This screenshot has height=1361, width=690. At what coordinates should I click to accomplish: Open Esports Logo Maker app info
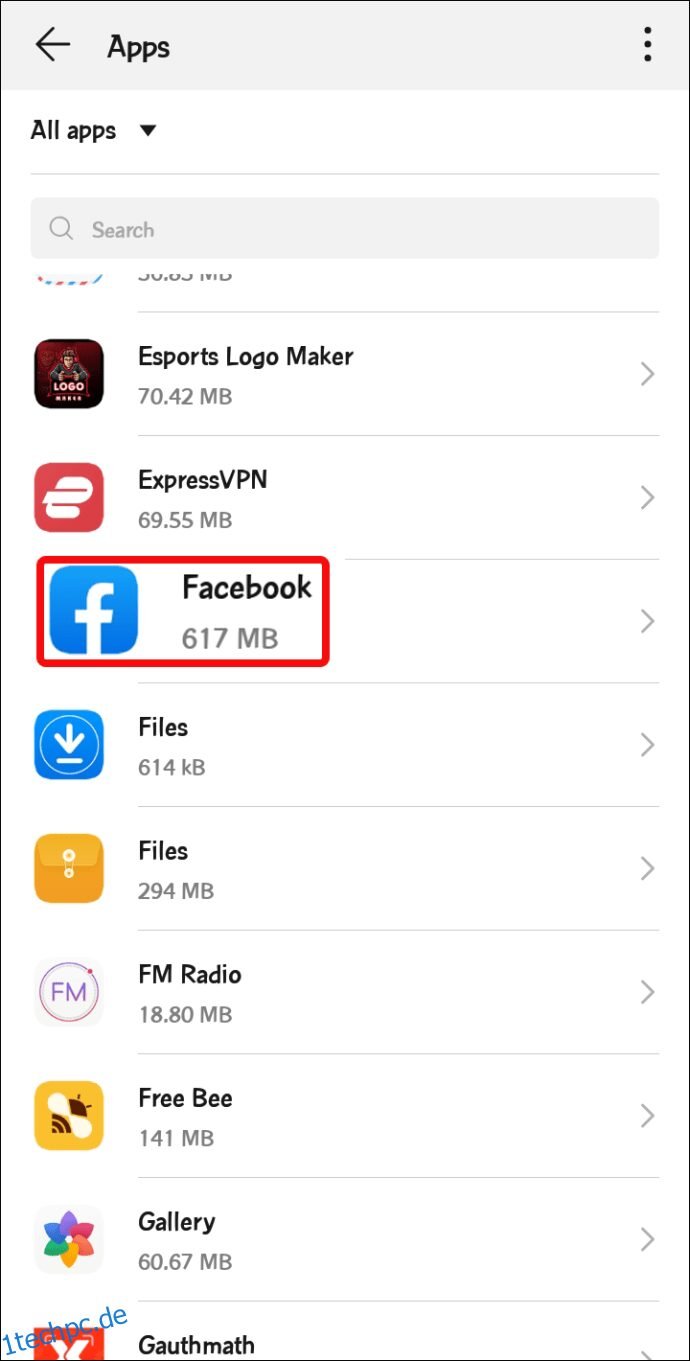[x=345, y=374]
